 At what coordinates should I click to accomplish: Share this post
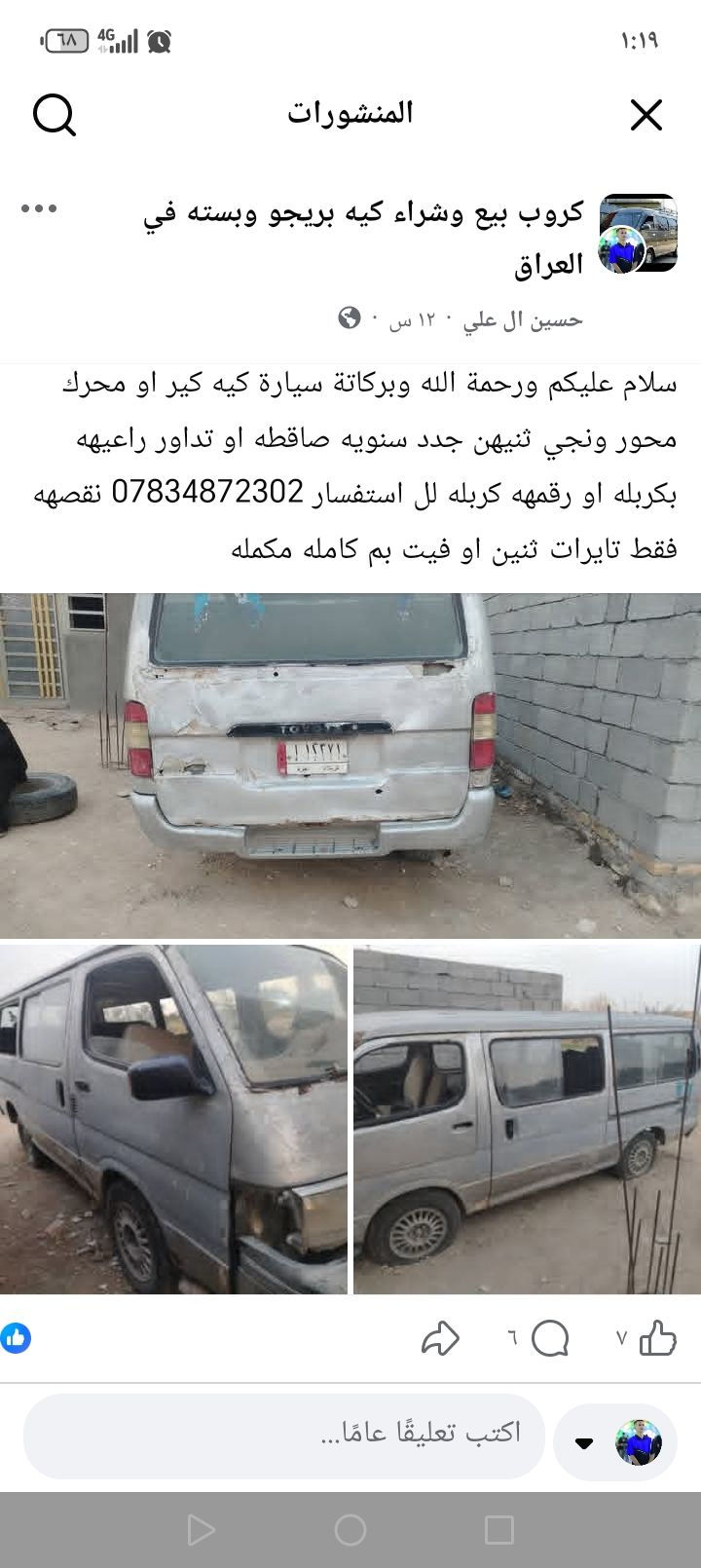[x=440, y=1338]
